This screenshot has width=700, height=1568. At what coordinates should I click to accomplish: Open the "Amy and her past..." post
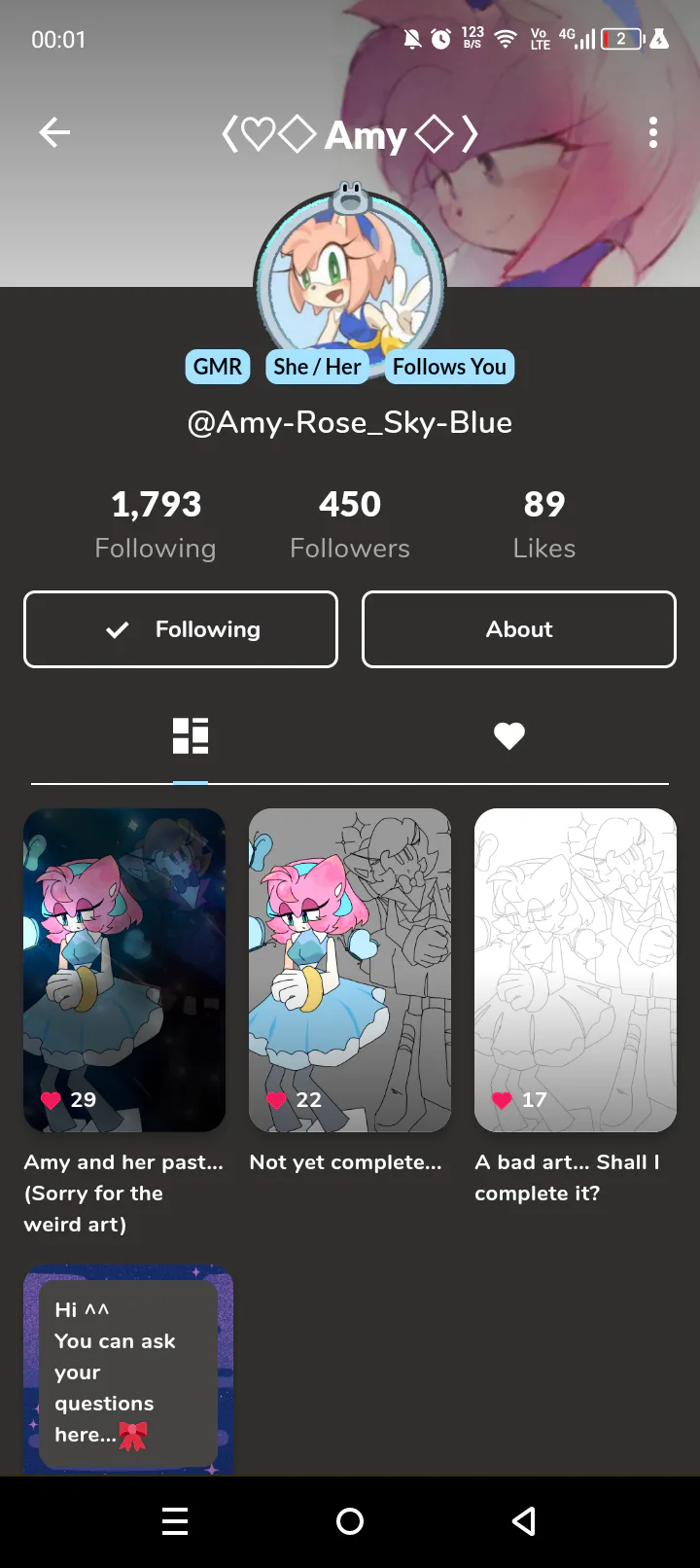coord(124,970)
